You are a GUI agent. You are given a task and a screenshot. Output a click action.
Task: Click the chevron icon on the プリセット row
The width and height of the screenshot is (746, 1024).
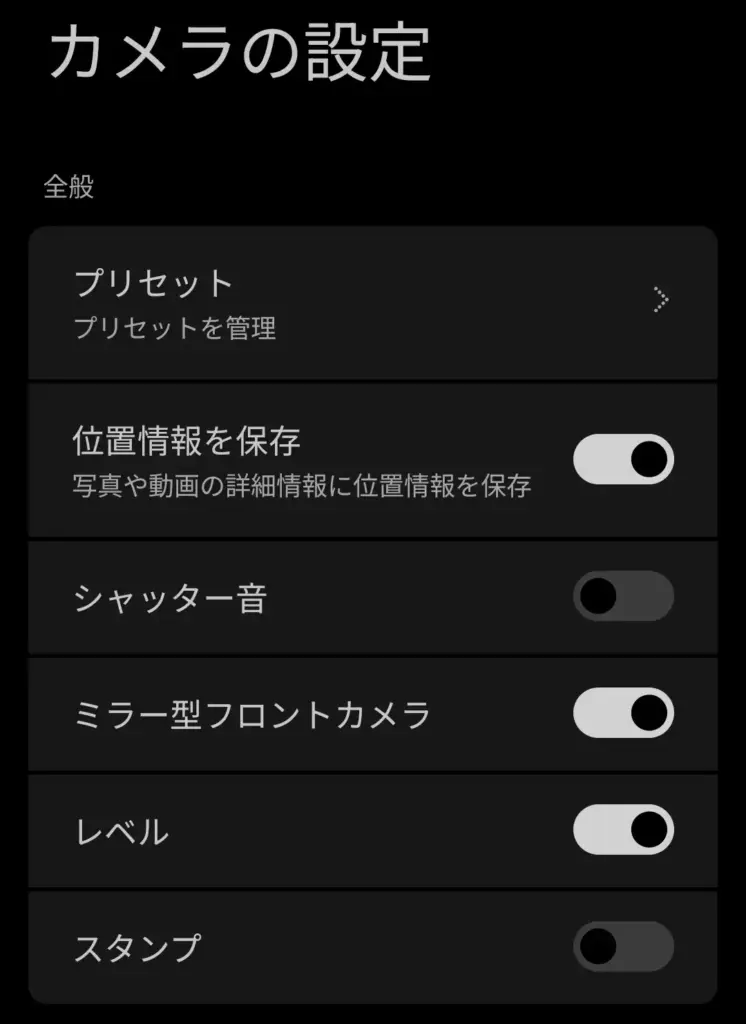click(x=660, y=300)
